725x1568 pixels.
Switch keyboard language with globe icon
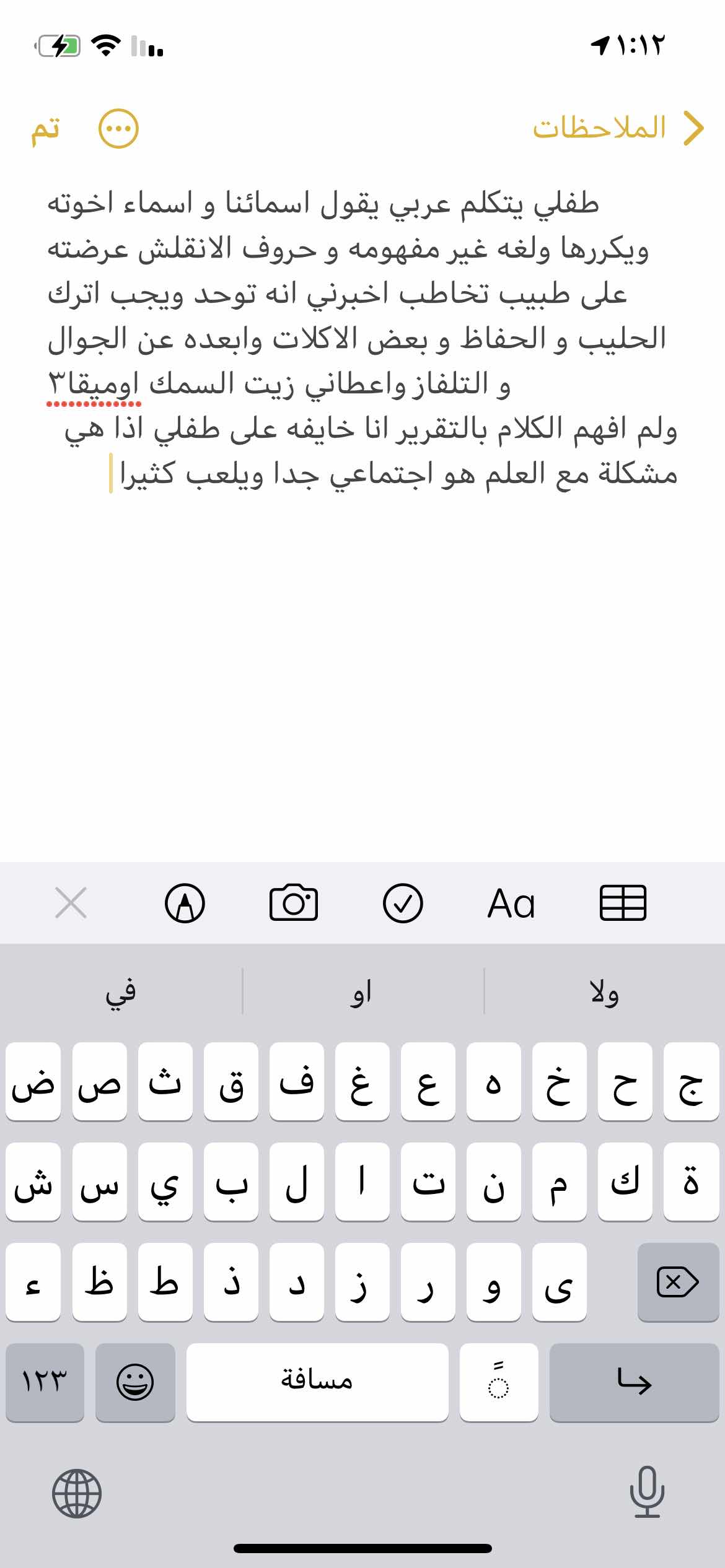[x=77, y=1493]
